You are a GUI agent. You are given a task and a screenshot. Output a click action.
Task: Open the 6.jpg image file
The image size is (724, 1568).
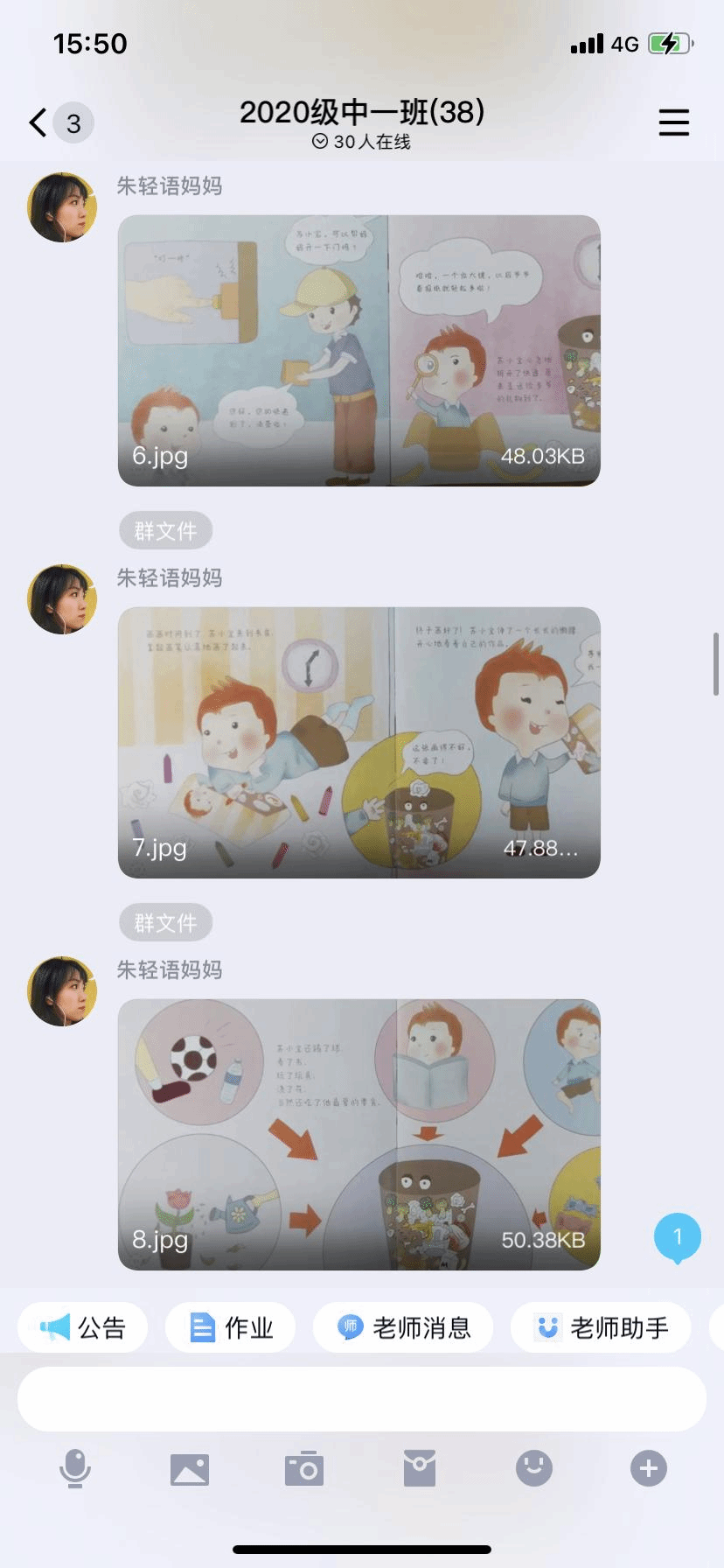pos(359,350)
